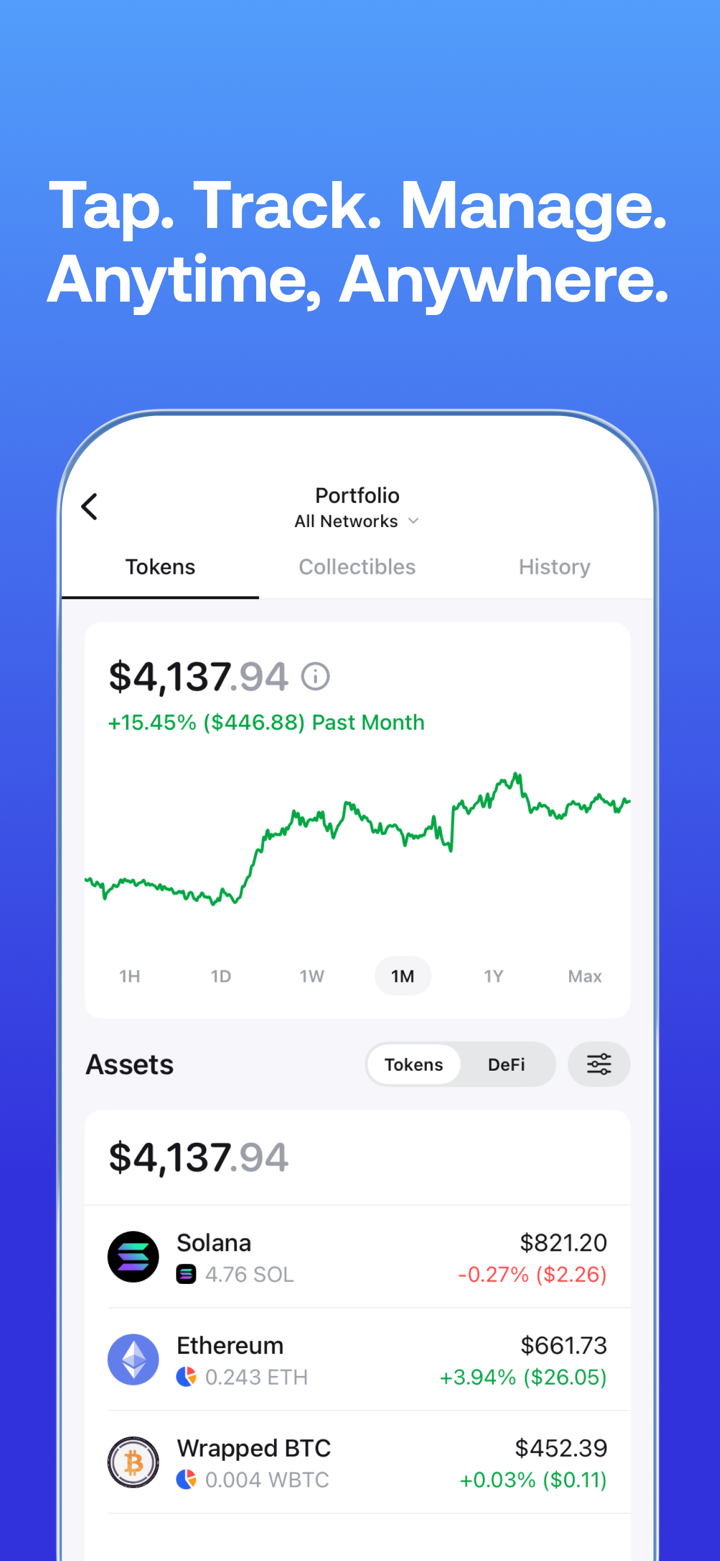
Task: Open the History tab
Action: 554,566
